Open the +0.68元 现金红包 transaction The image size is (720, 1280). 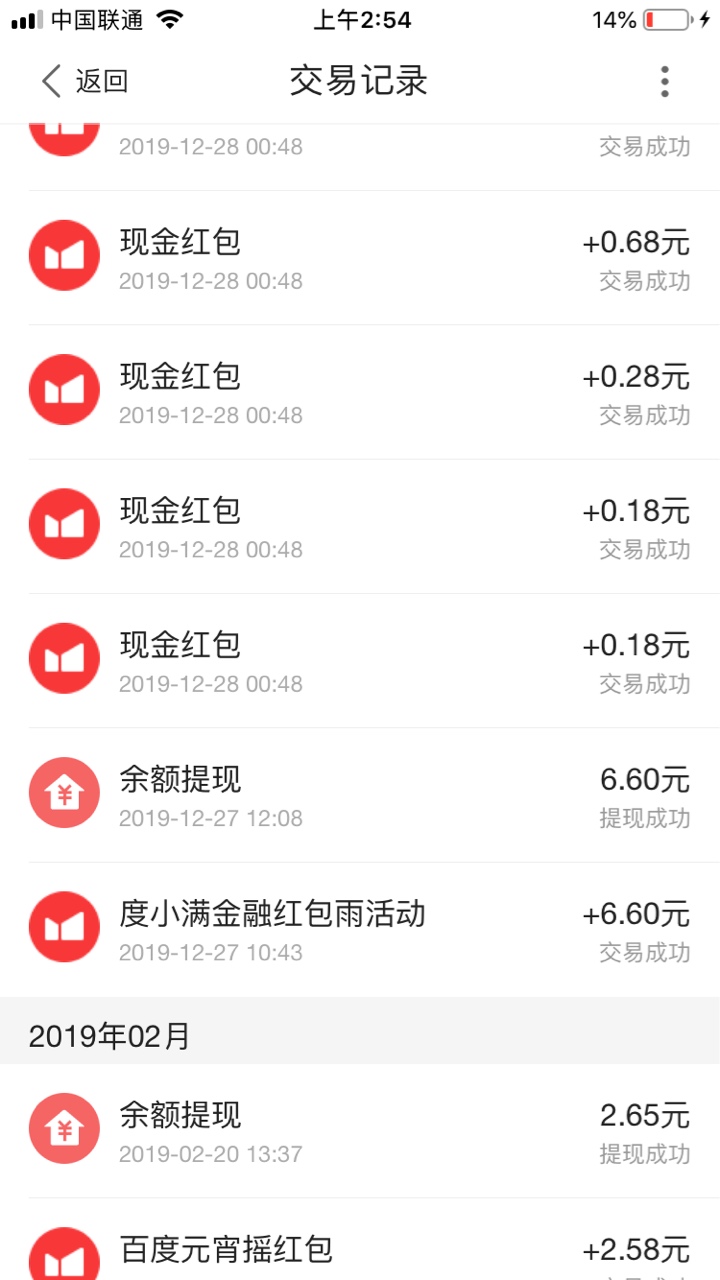pos(360,258)
